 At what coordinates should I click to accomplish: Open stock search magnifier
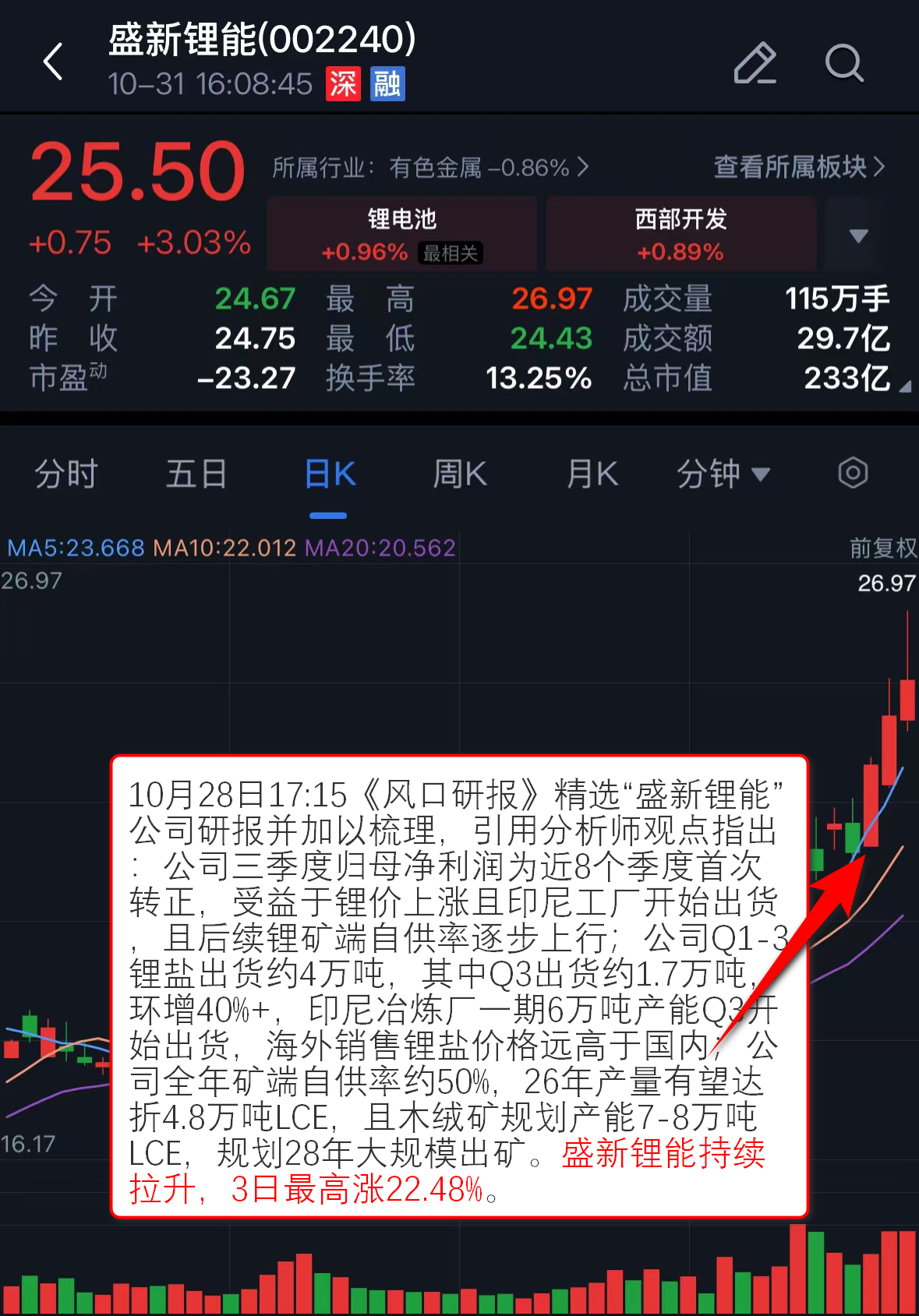pyautogui.click(x=844, y=62)
